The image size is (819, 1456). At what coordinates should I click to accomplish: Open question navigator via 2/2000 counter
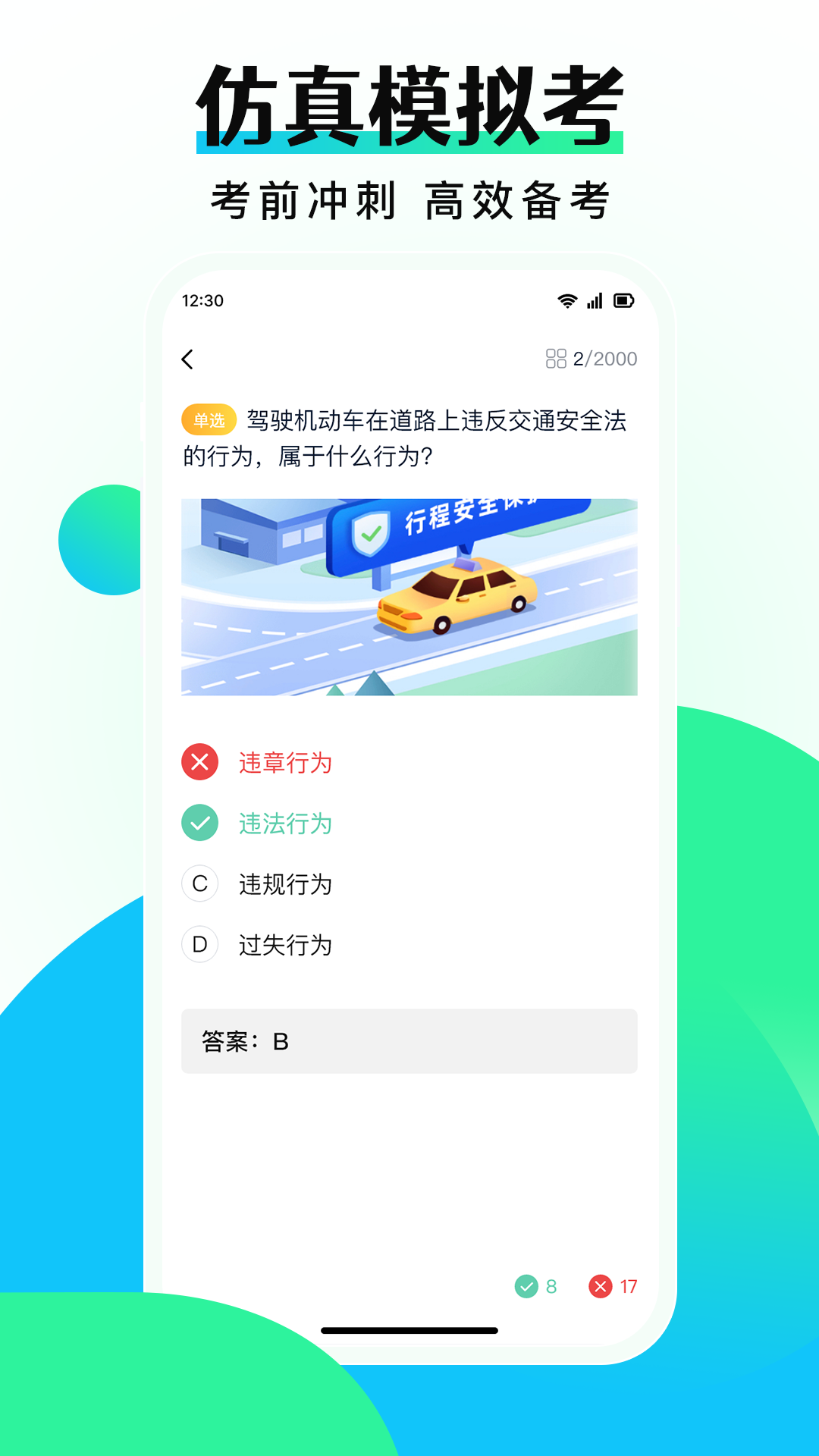(x=604, y=358)
